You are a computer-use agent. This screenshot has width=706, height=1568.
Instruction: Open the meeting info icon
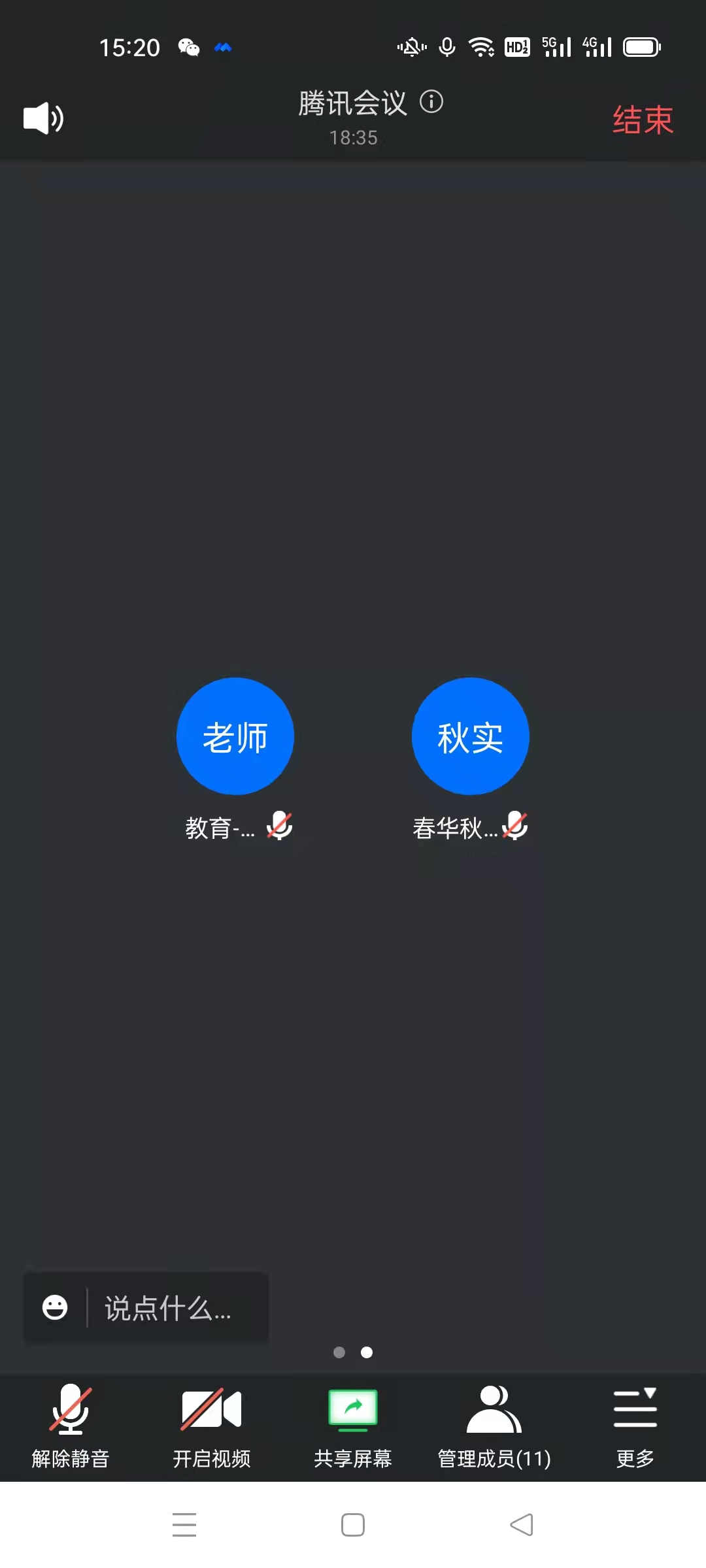(431, 102)
